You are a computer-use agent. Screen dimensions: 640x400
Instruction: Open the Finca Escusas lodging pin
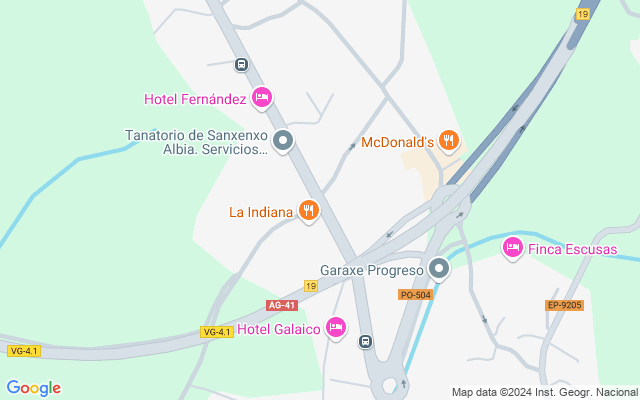[x=513, y=247]
